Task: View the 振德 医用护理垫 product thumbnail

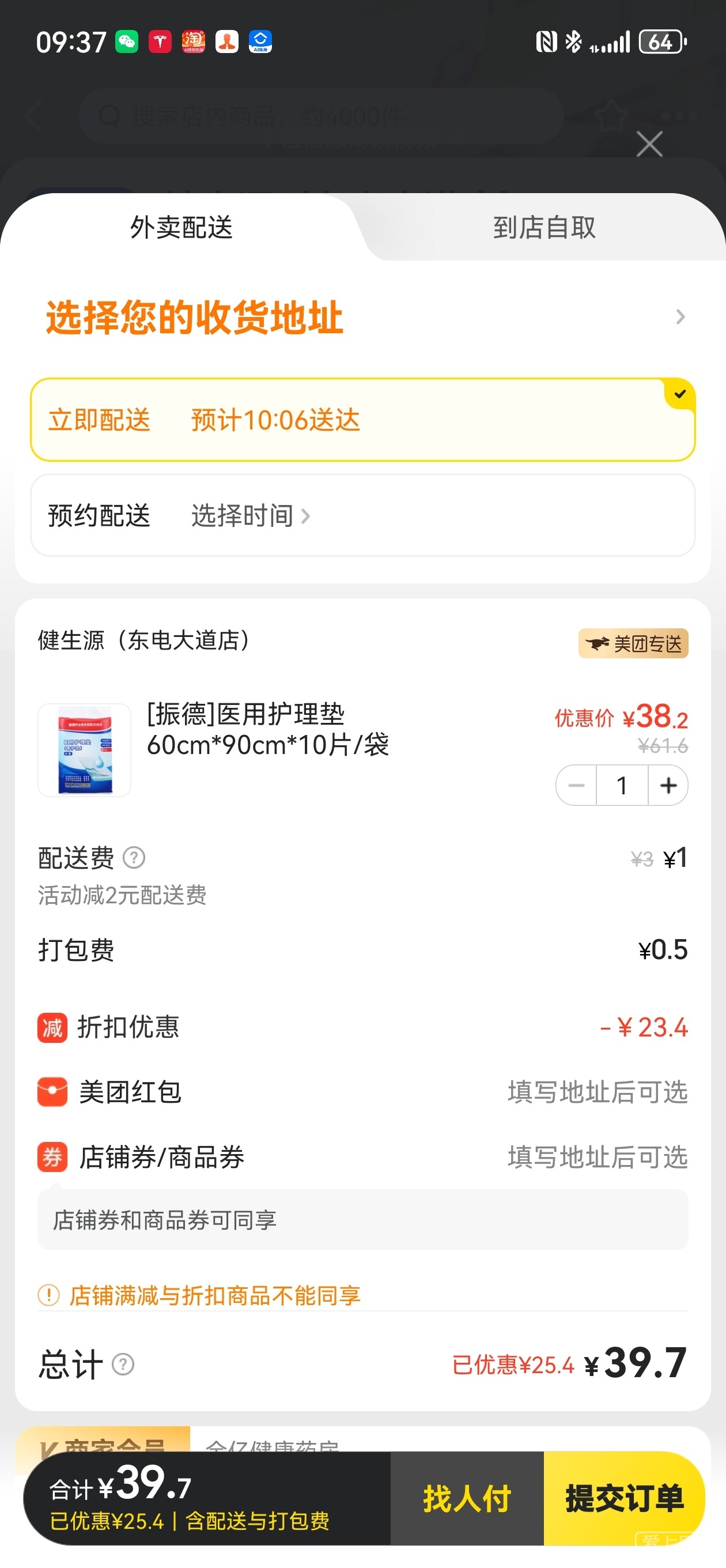Action: (85, 750)
